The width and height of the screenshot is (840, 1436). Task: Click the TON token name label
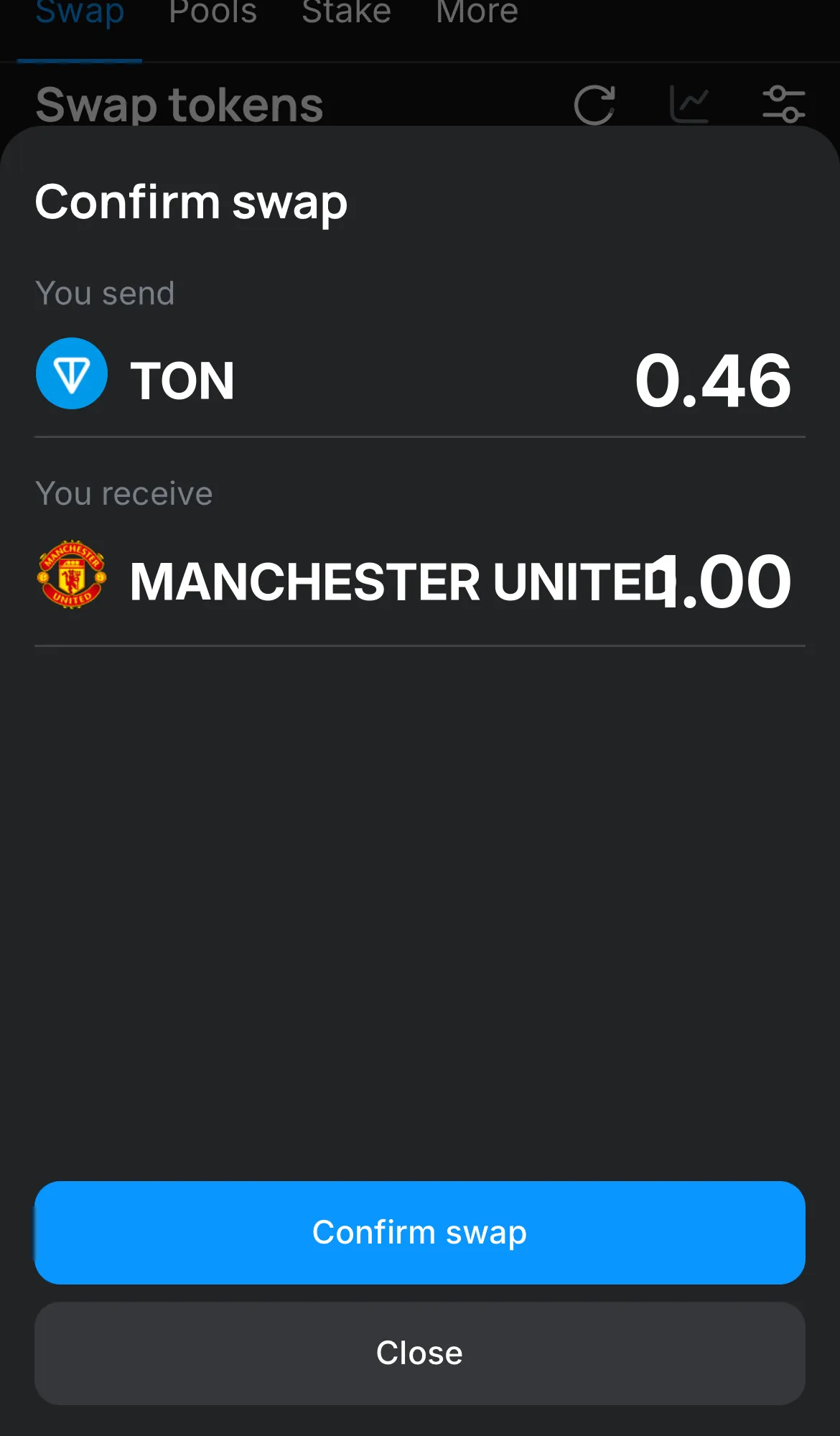pos(183,380)
